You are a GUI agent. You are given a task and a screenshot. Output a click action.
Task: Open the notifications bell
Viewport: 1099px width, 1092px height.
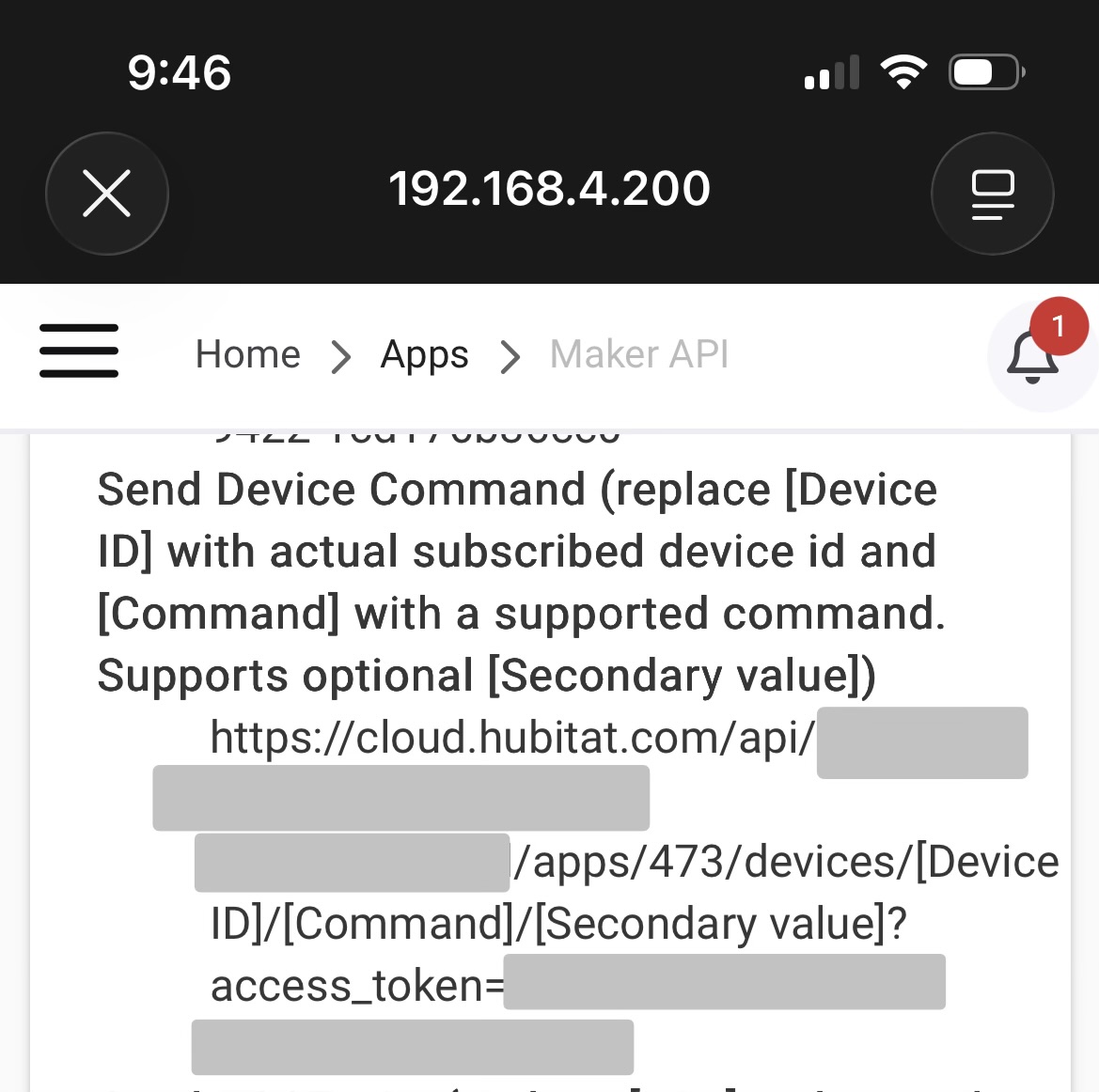point(1032,357)
